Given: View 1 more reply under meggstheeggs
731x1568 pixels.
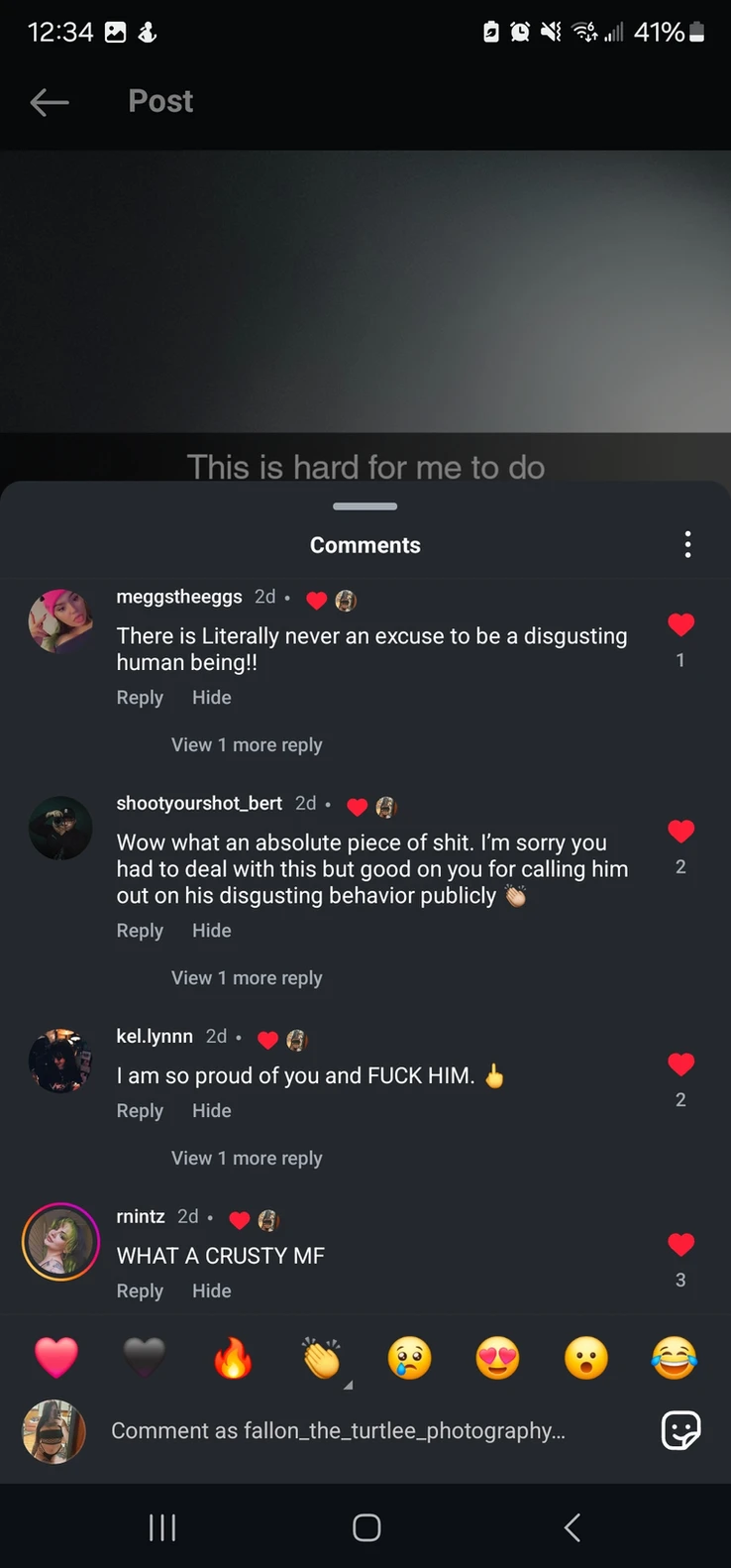Looking at the screenshot, I should 247,744.
